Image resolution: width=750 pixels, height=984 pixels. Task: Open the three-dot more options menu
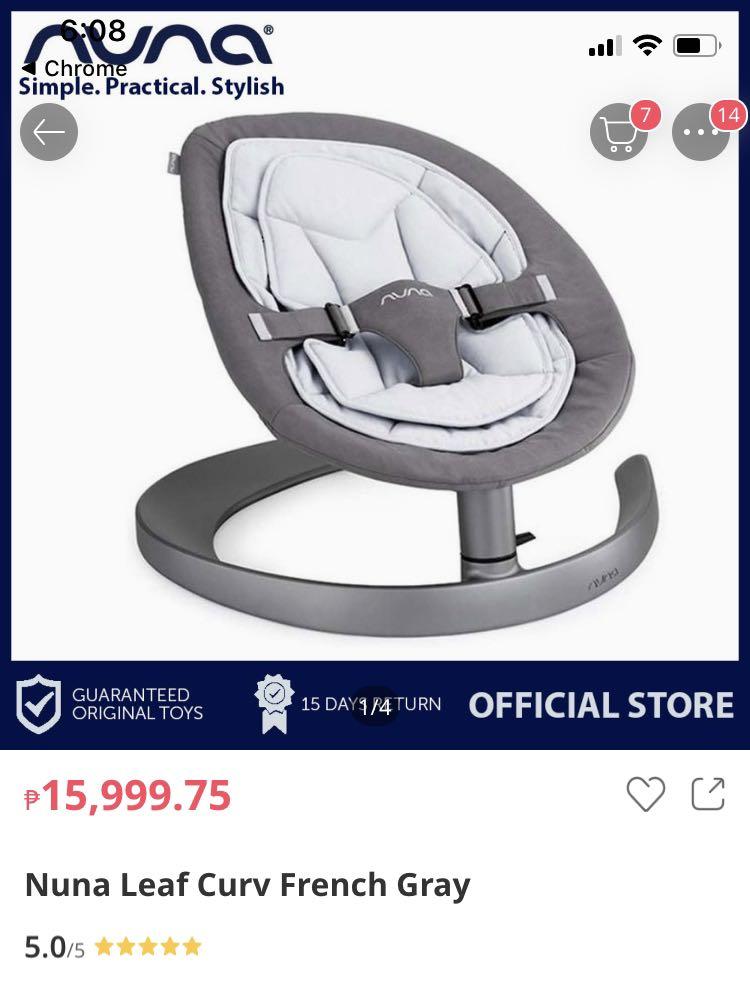(x=700, y=132)
